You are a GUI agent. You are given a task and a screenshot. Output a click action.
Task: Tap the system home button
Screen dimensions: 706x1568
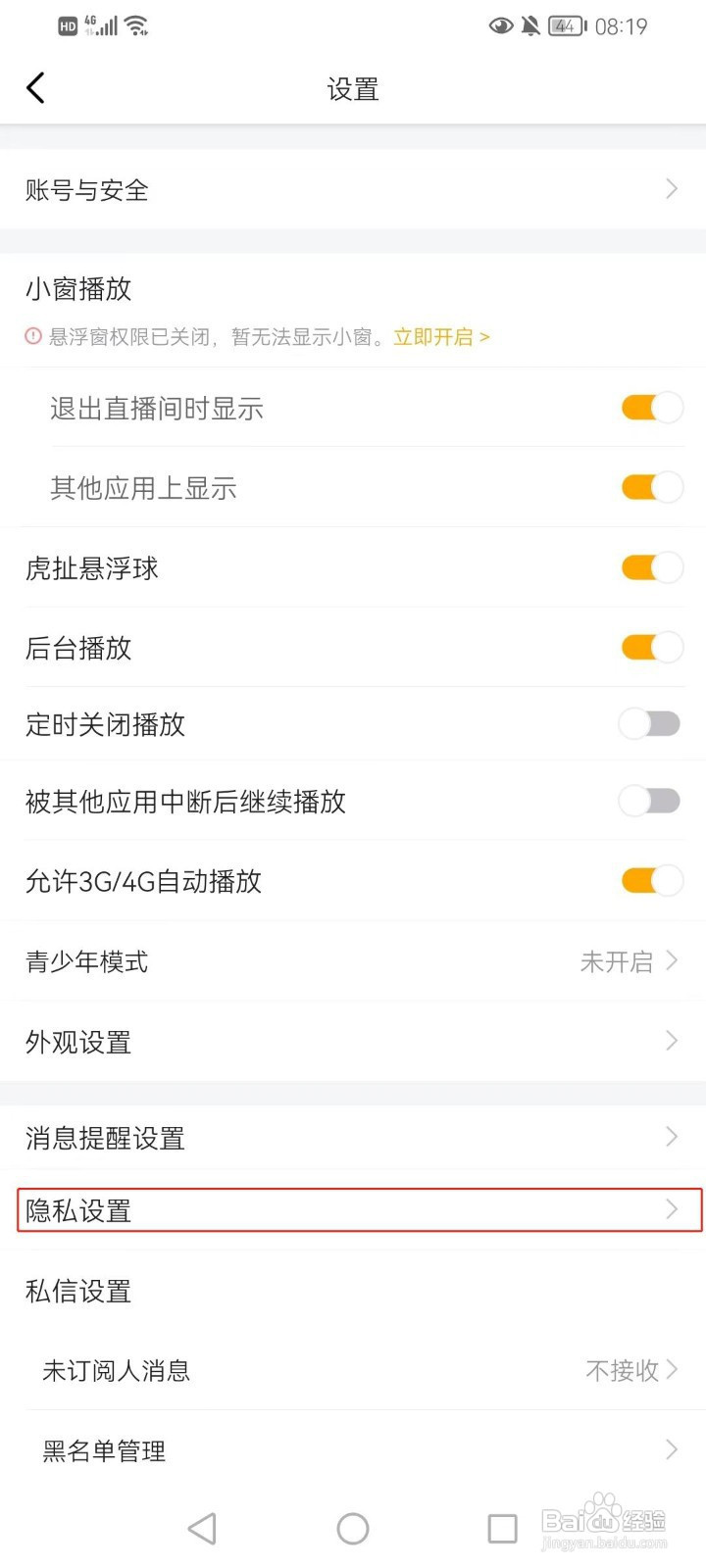point(353,1528)
